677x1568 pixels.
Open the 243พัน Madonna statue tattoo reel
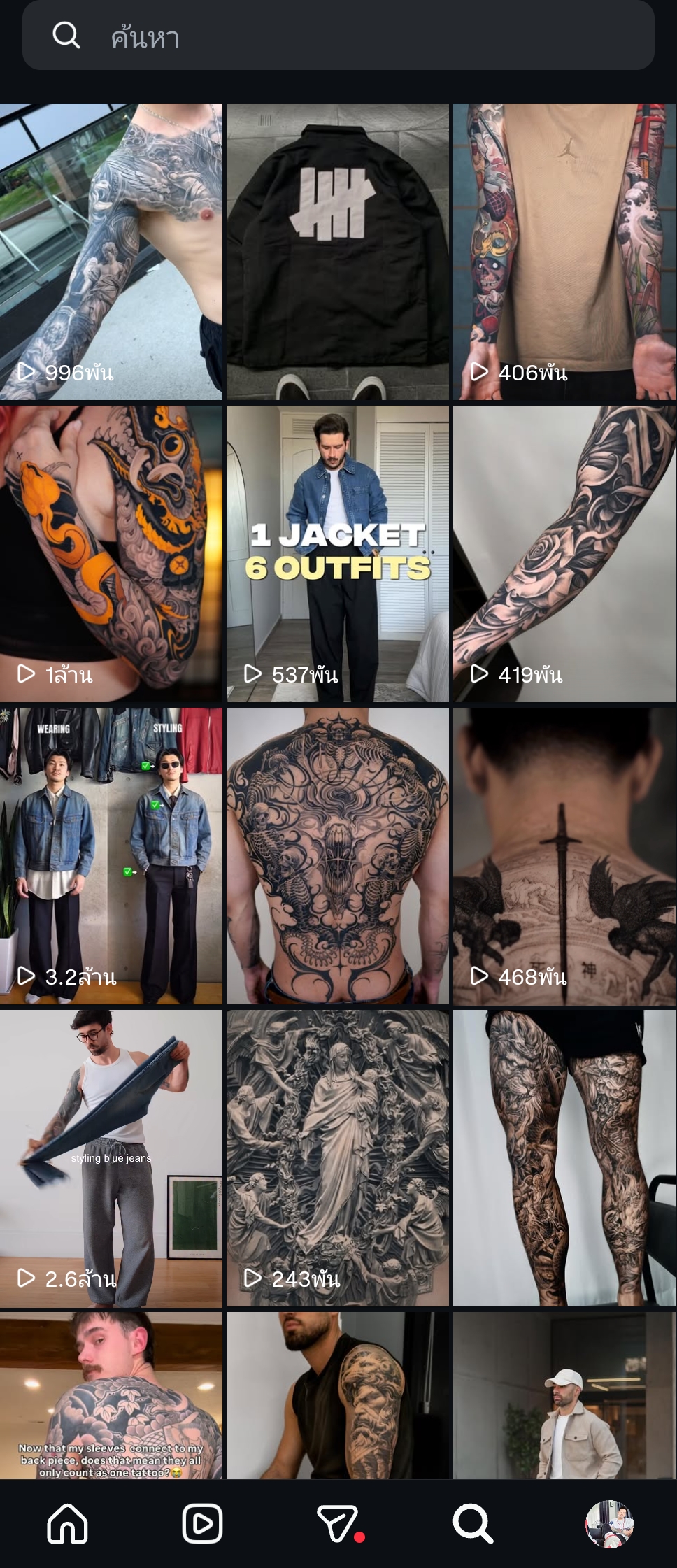pyautogui.click(x=338, y=1158)
